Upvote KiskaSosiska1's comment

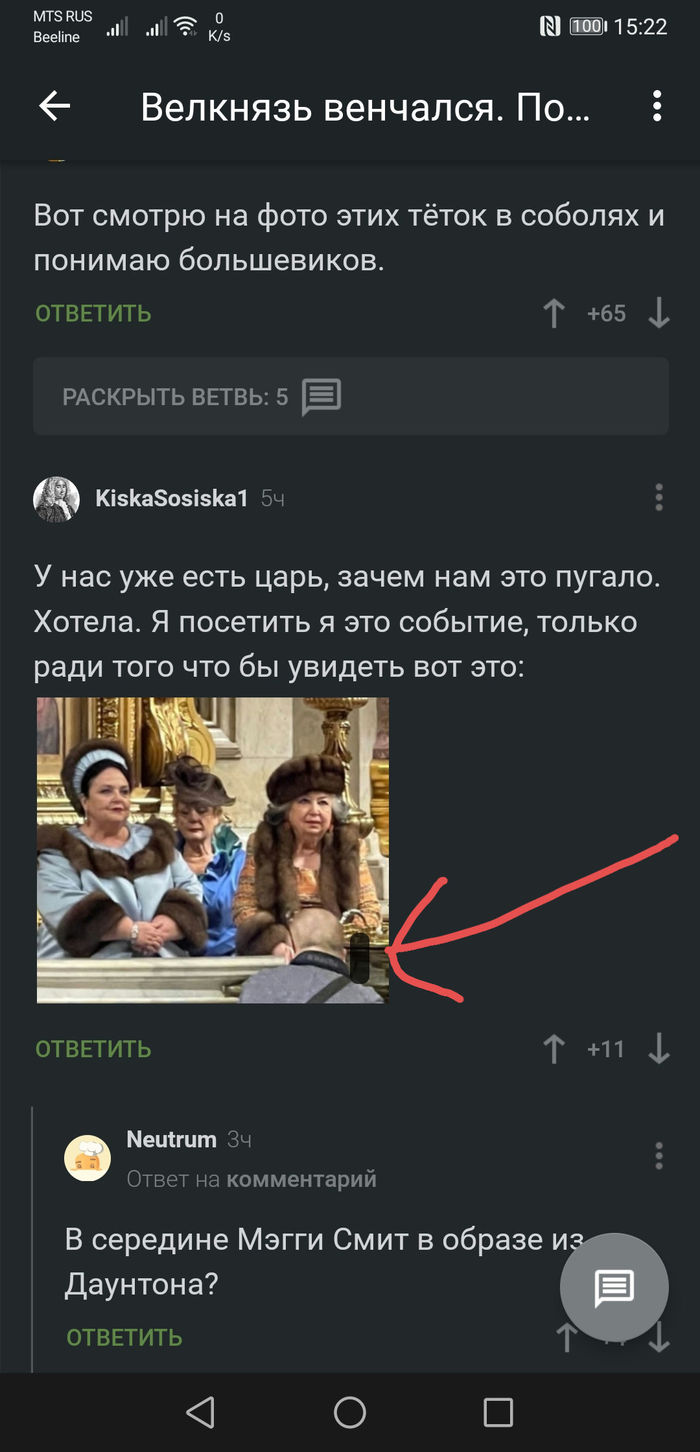click(x=554, y=1049)
